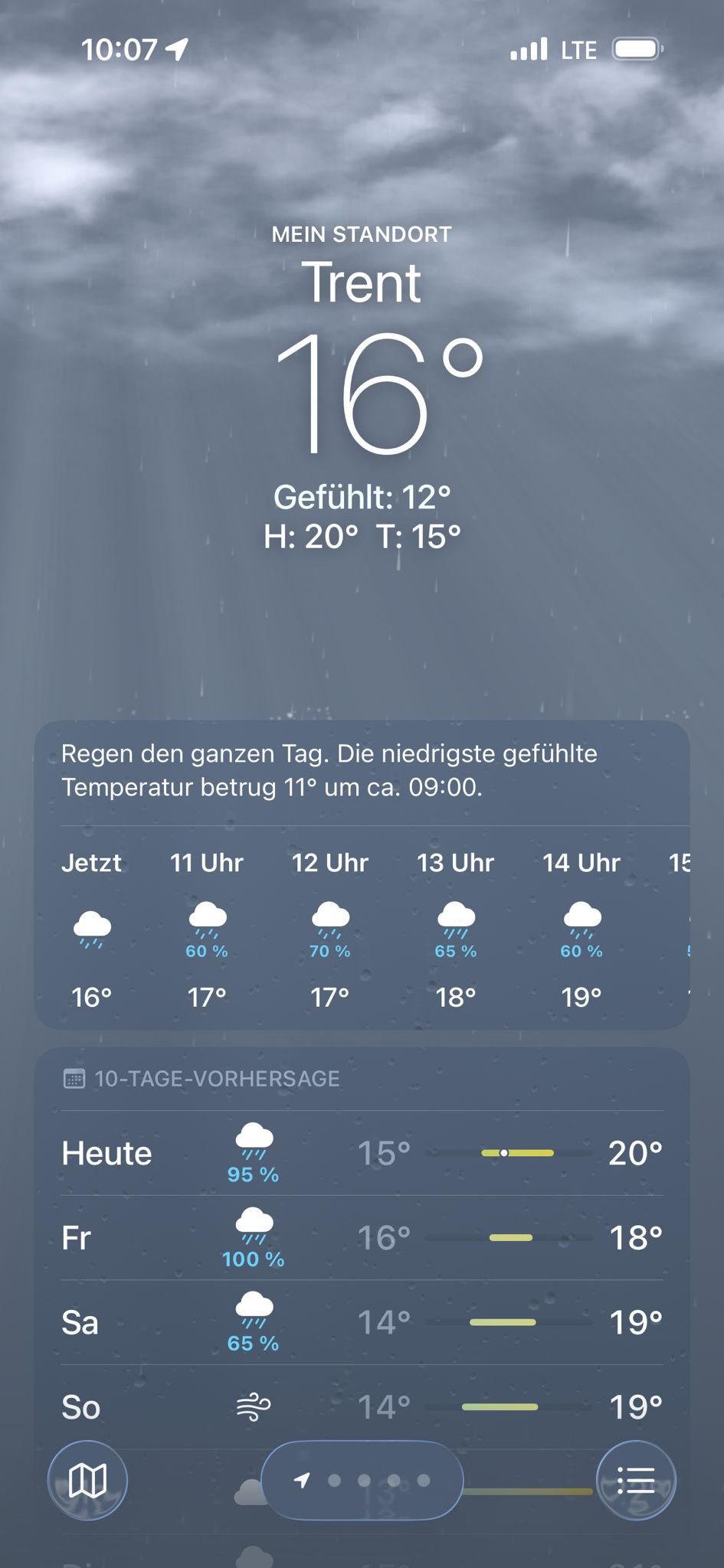Show Saturday (Sa) forecast details
Image resolution: width=724 pixels, height=1568 pixels.
tap(362, 1322)
